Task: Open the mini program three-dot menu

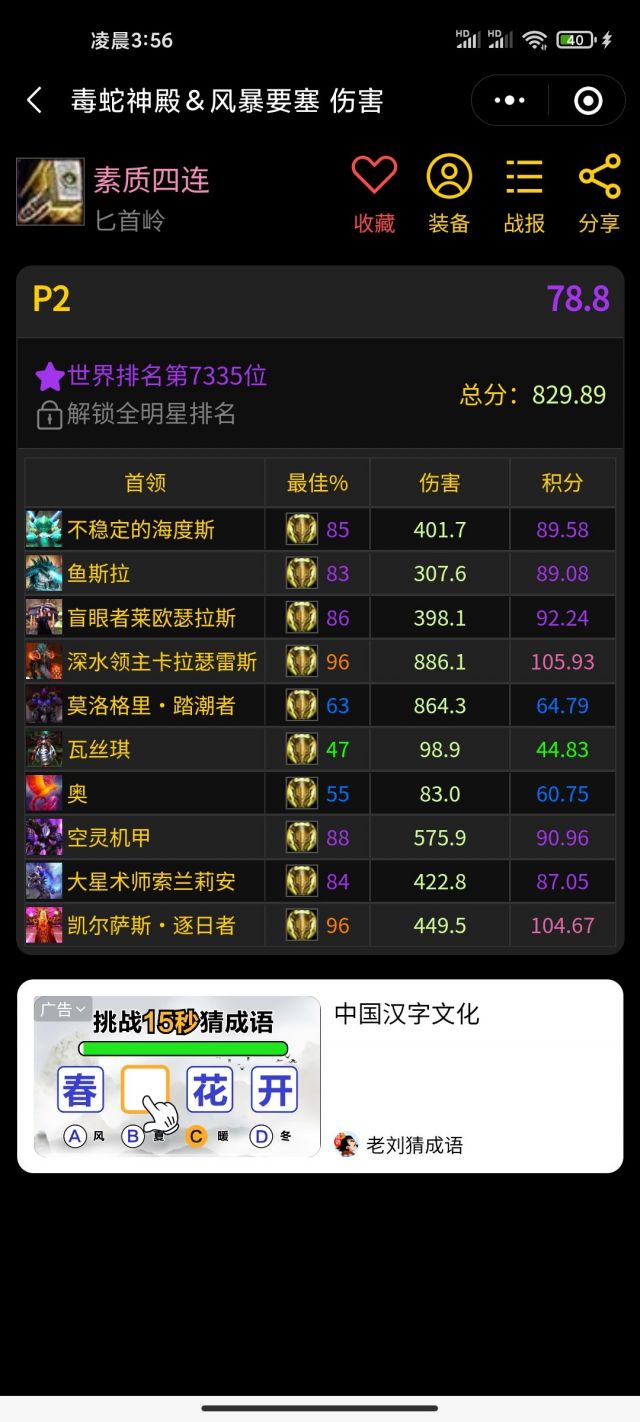Action: (x=510, y=100)
